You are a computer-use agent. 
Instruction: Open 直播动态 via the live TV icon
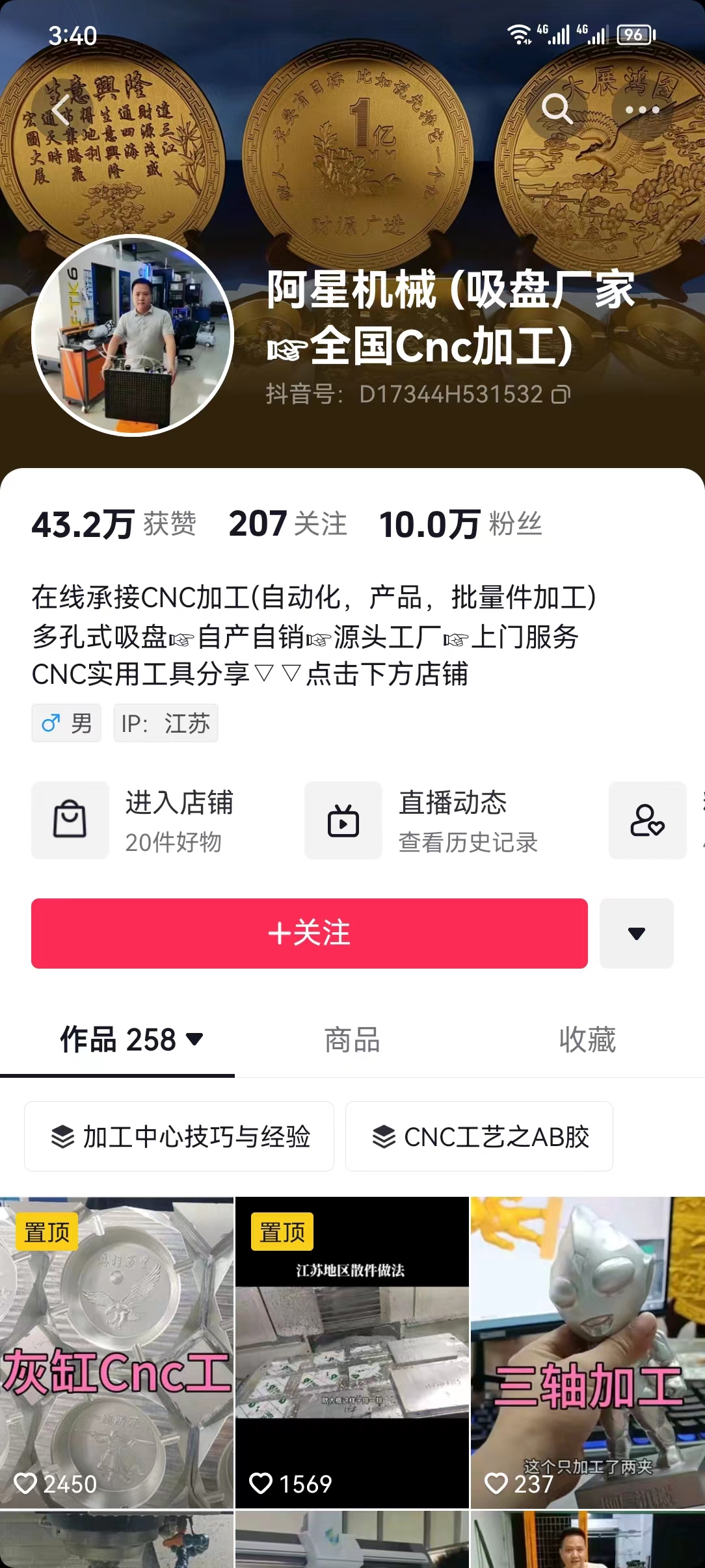[x=343, y=820]
